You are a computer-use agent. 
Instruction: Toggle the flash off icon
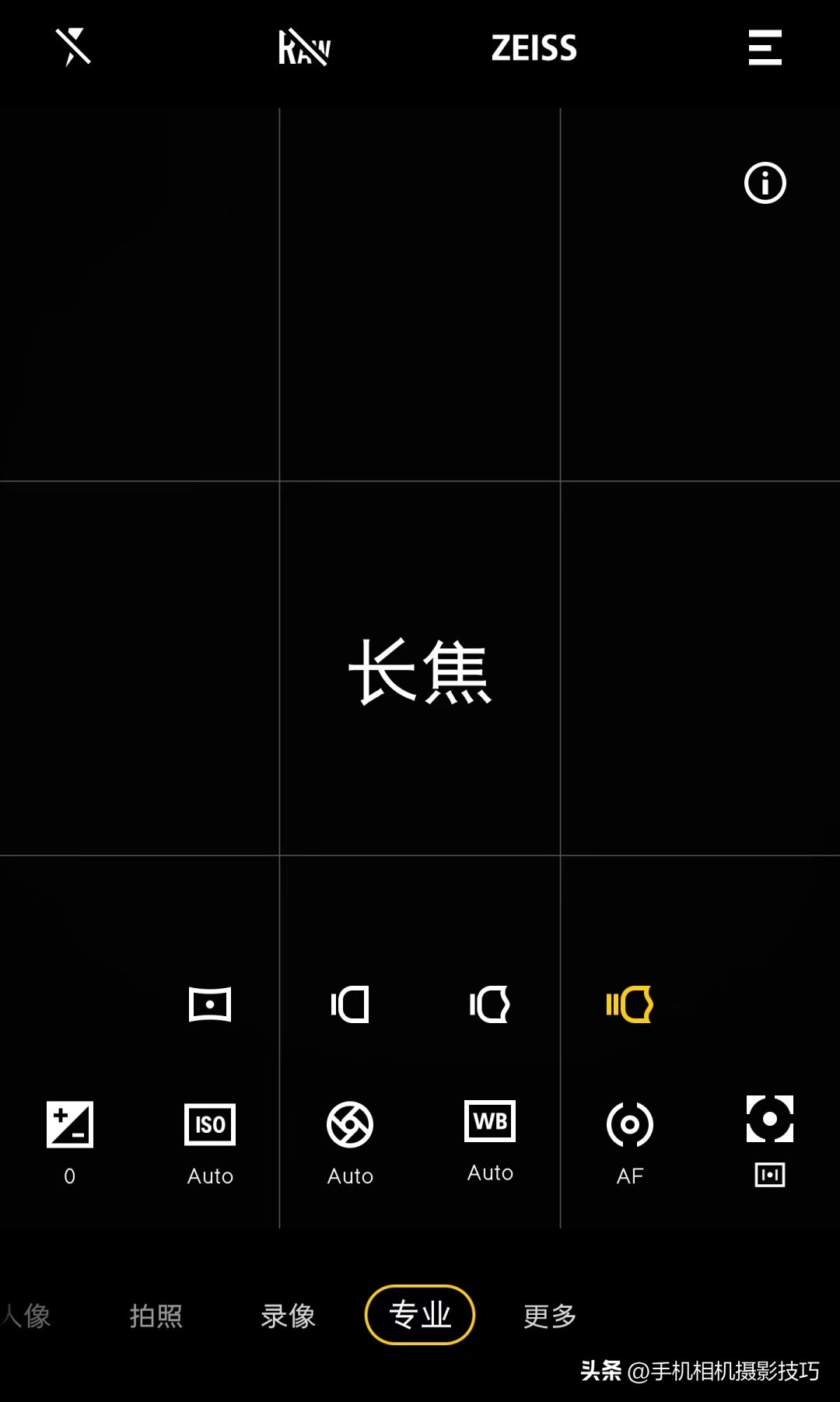(74, 47)
